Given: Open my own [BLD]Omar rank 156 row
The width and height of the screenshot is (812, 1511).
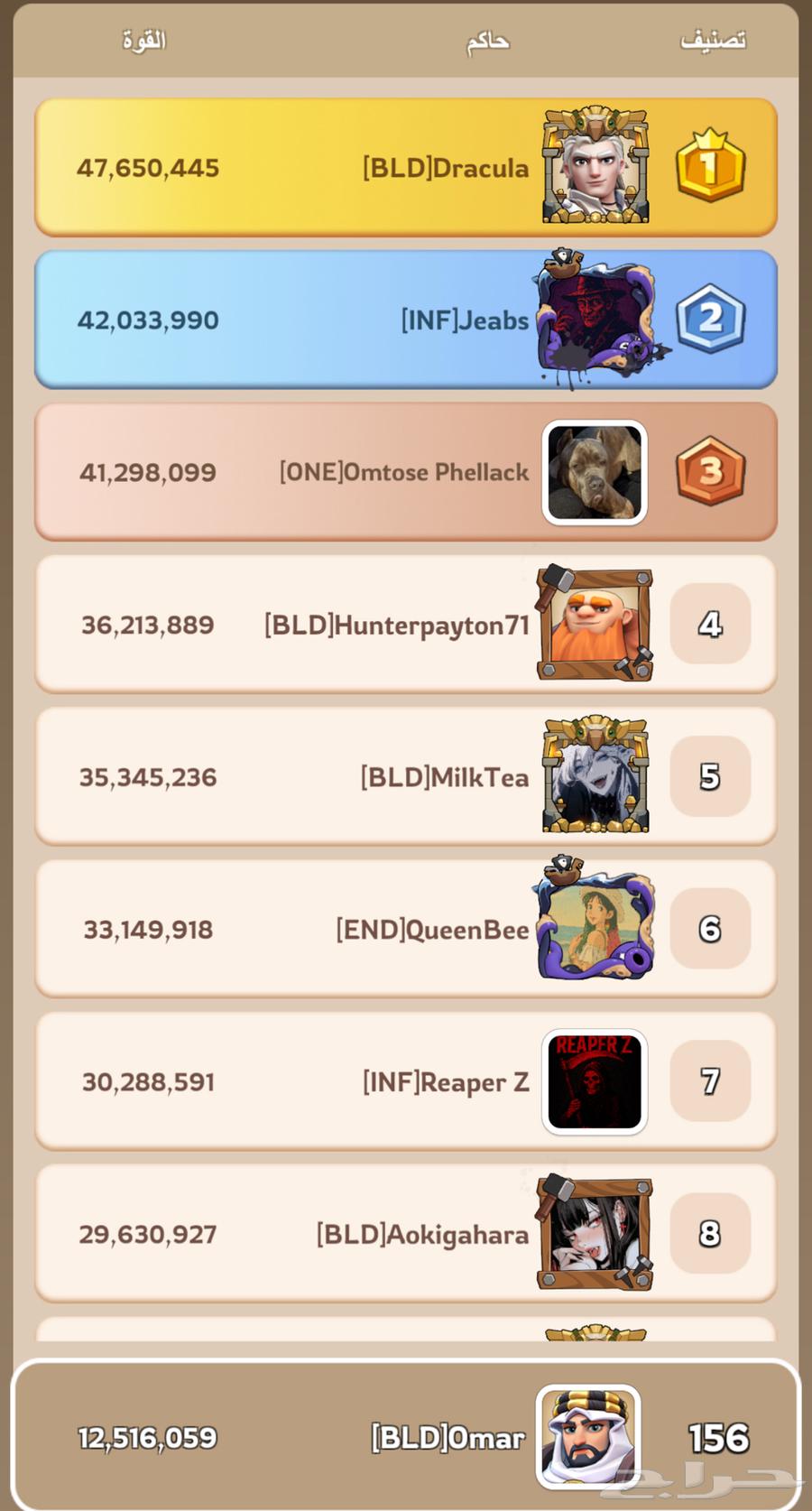Looking at the screenshot, I should coord(406,1437).
